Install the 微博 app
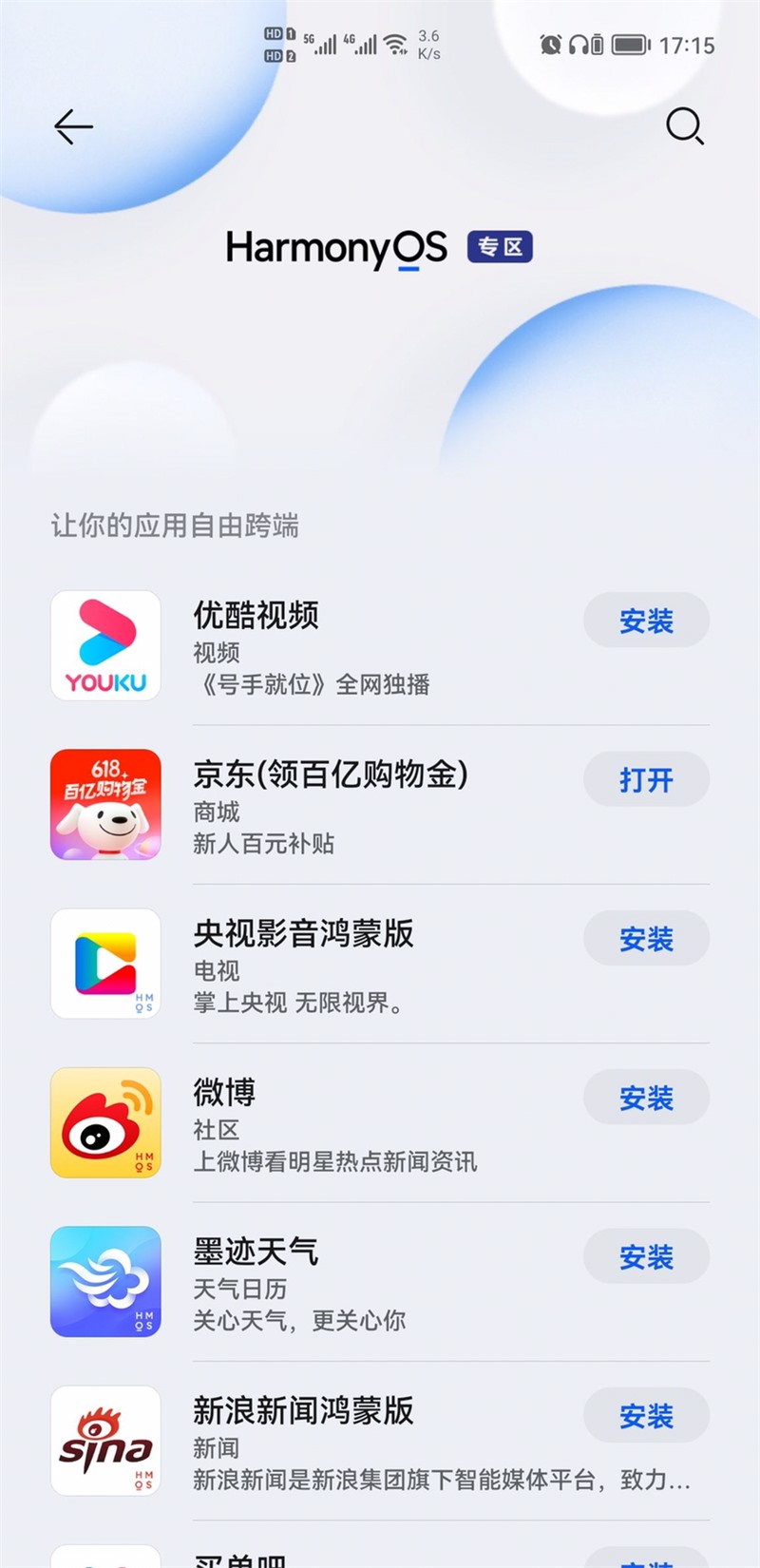Screen dimensions: 760x1568 [x=646, y=1098]
